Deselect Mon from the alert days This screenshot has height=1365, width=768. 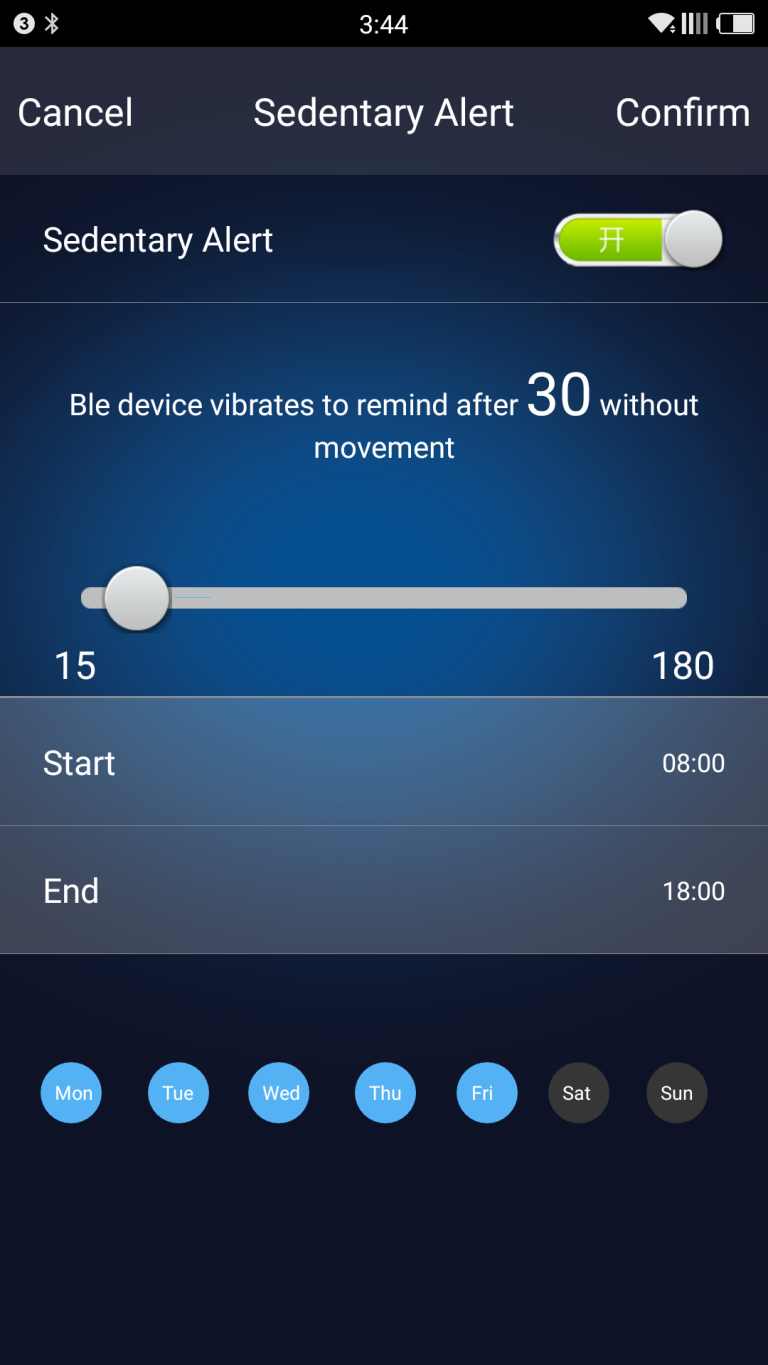pyautogui.click(x=71, y=1092)
